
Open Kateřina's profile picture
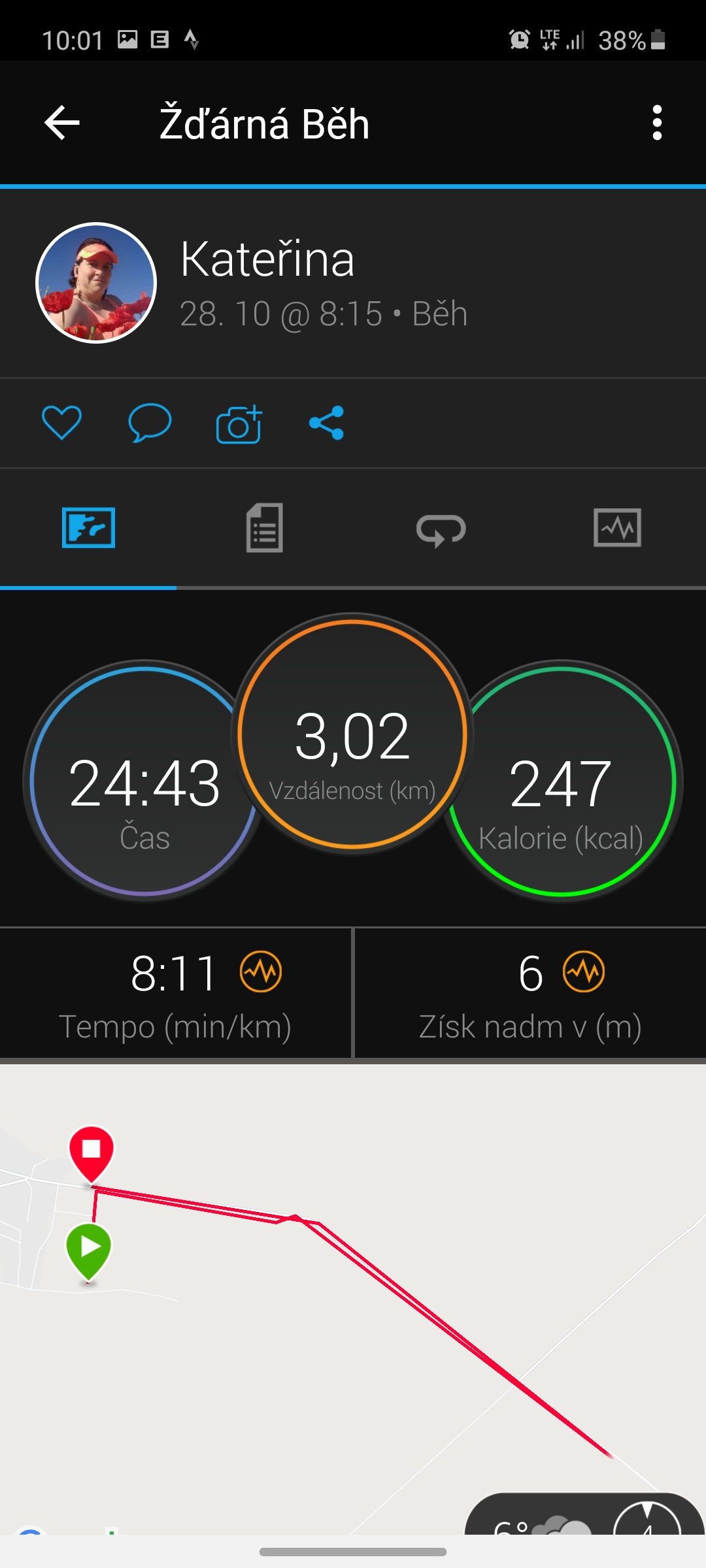(96, 283)
